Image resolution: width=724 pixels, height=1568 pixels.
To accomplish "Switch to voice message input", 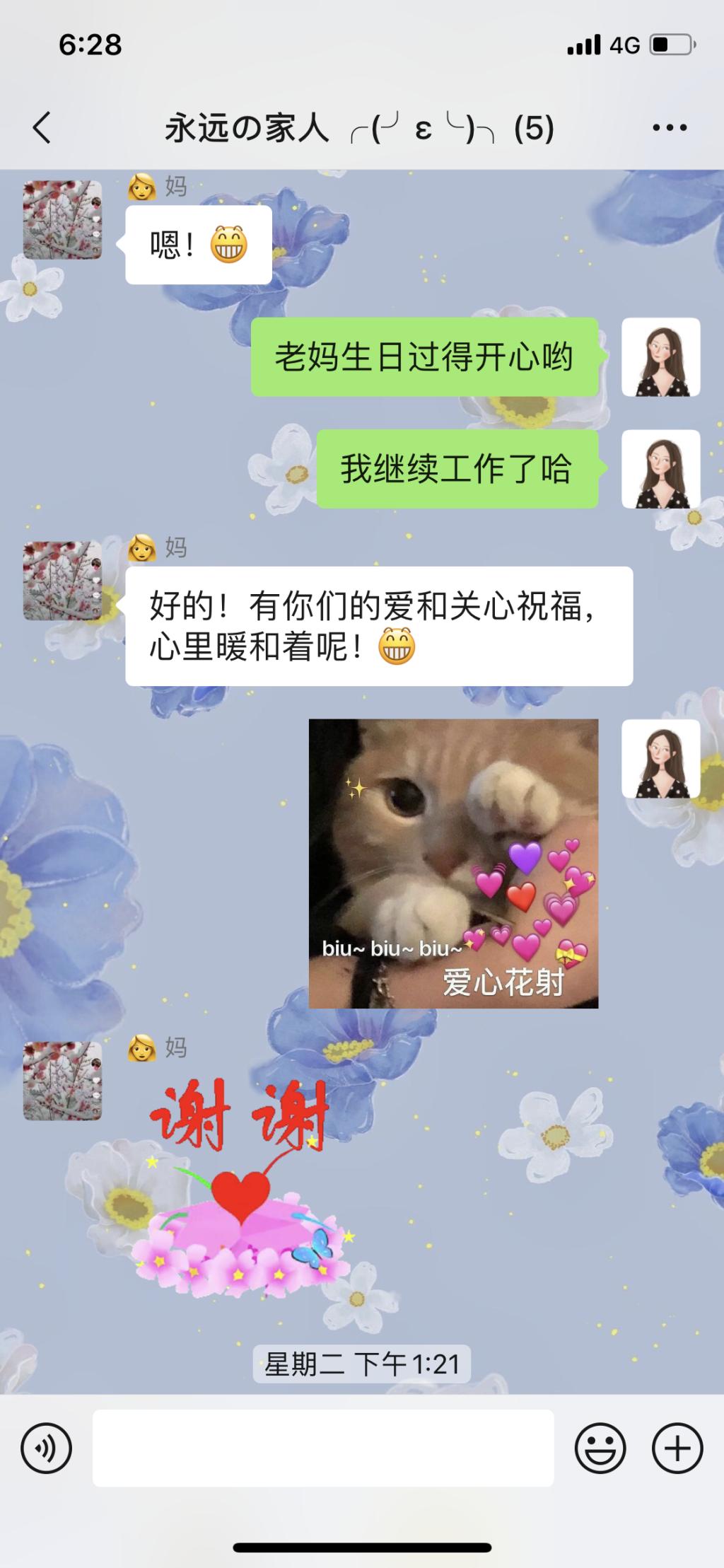I will 47,1448.
